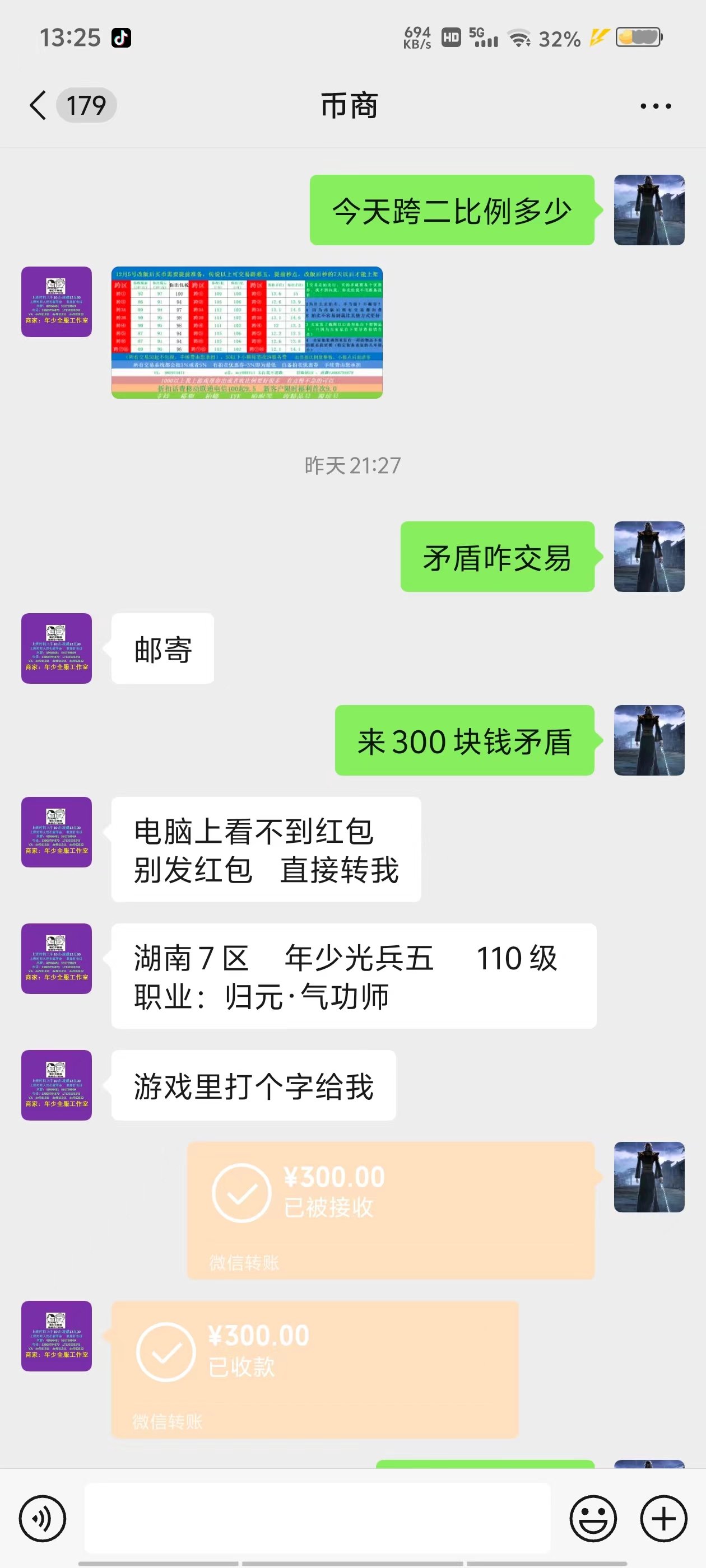This screenshot has width=706, height=1568.
Task: Open the merchant's avatar beside 邮寄
Action: click(57, 648)
